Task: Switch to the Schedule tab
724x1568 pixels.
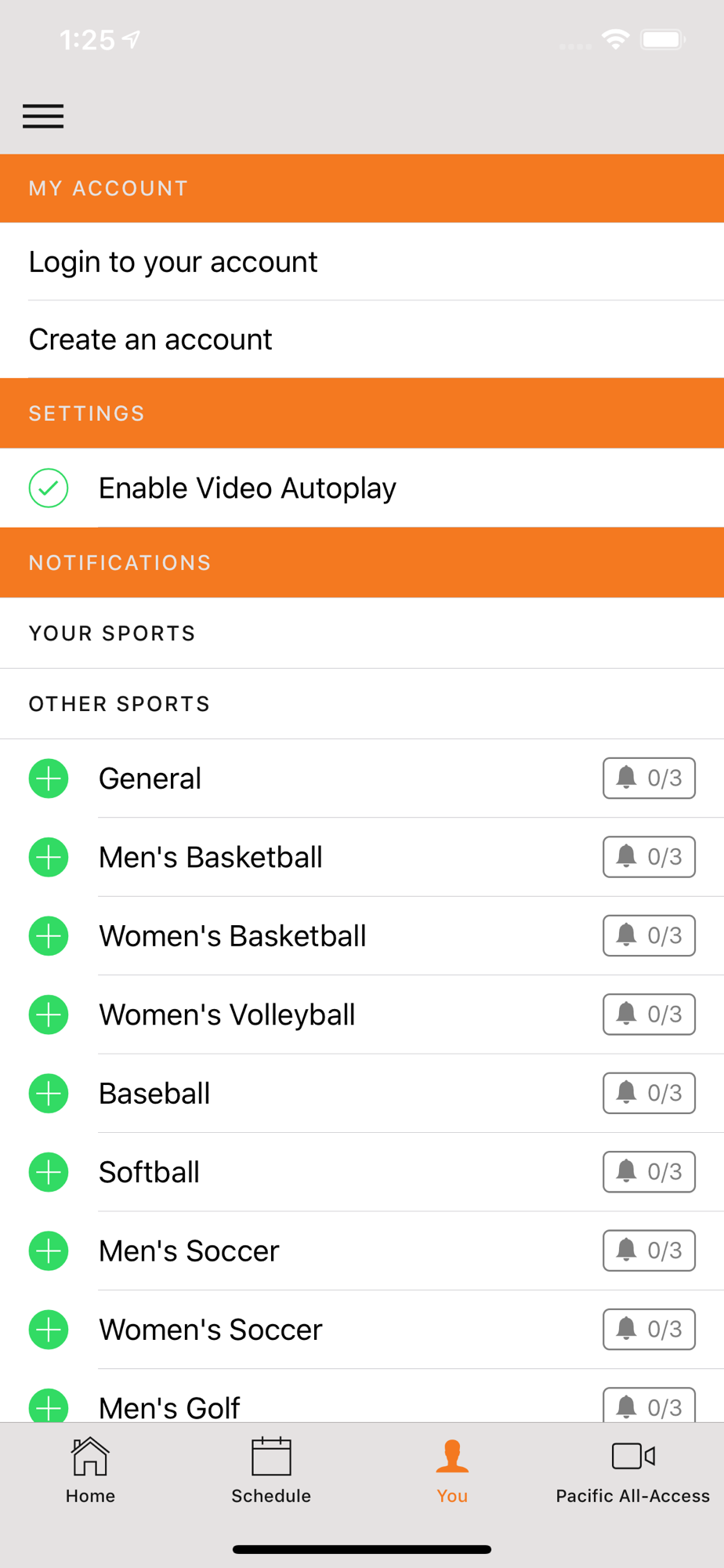Action: (271, 1471)
